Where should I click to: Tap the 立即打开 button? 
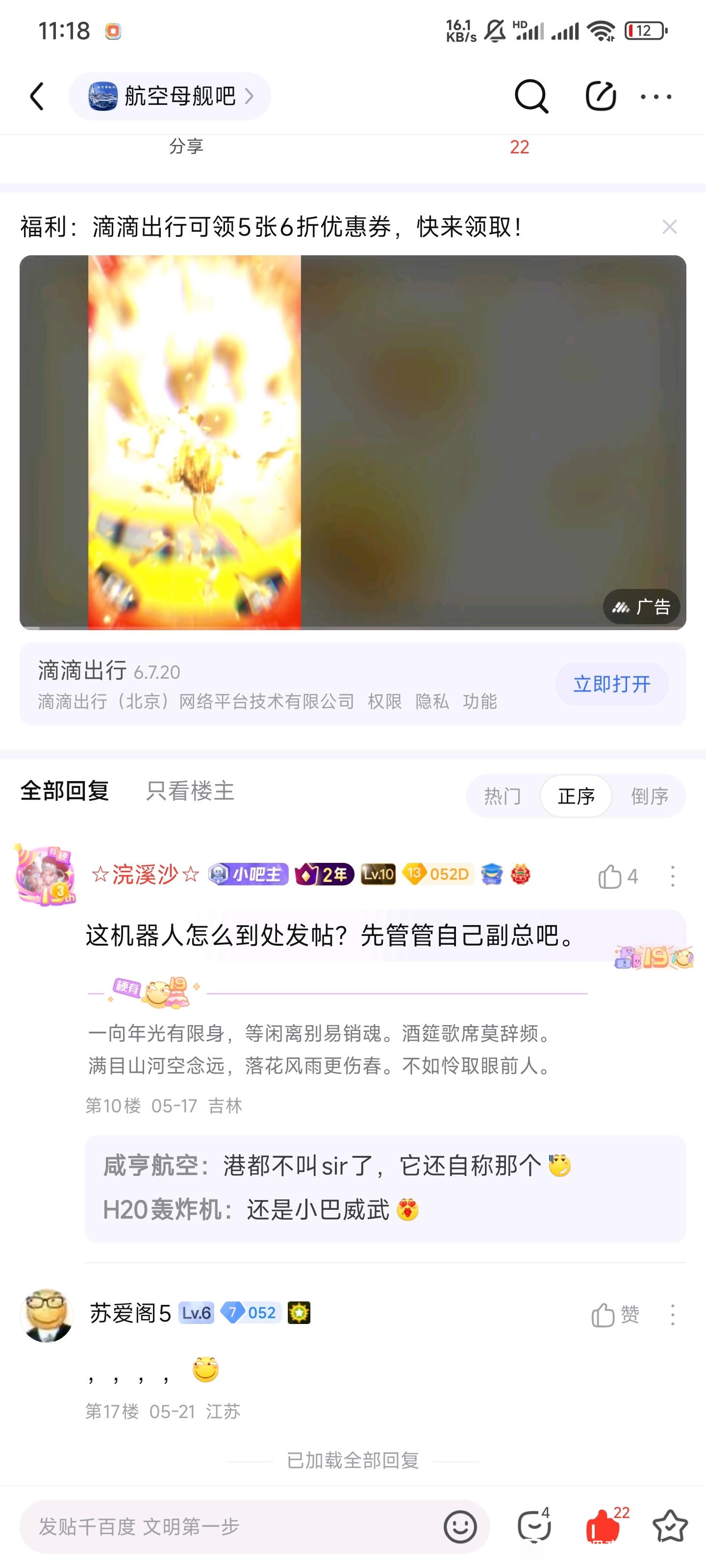coord(611,684)
